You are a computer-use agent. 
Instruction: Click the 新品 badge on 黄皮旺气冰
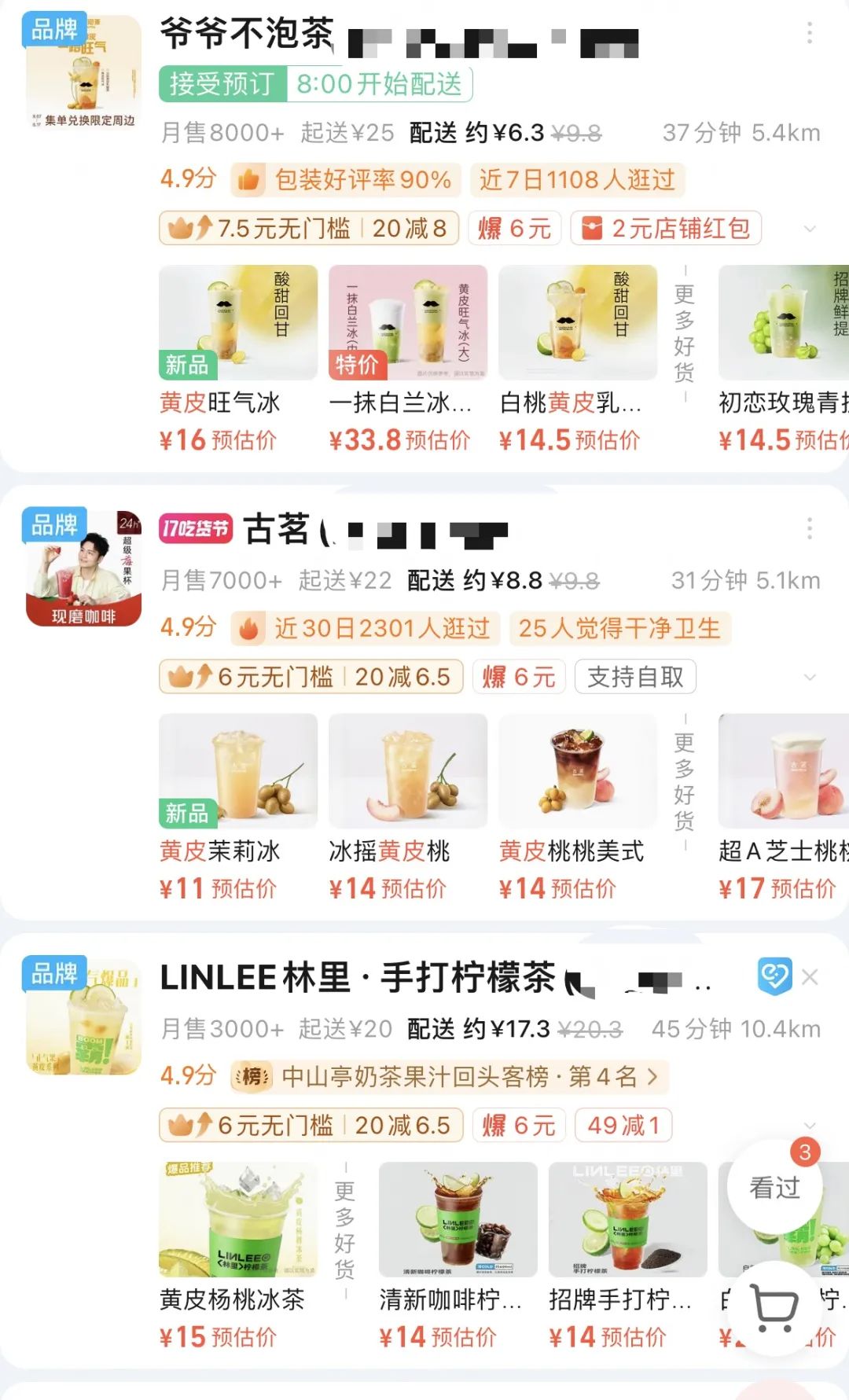pos(186,365)
